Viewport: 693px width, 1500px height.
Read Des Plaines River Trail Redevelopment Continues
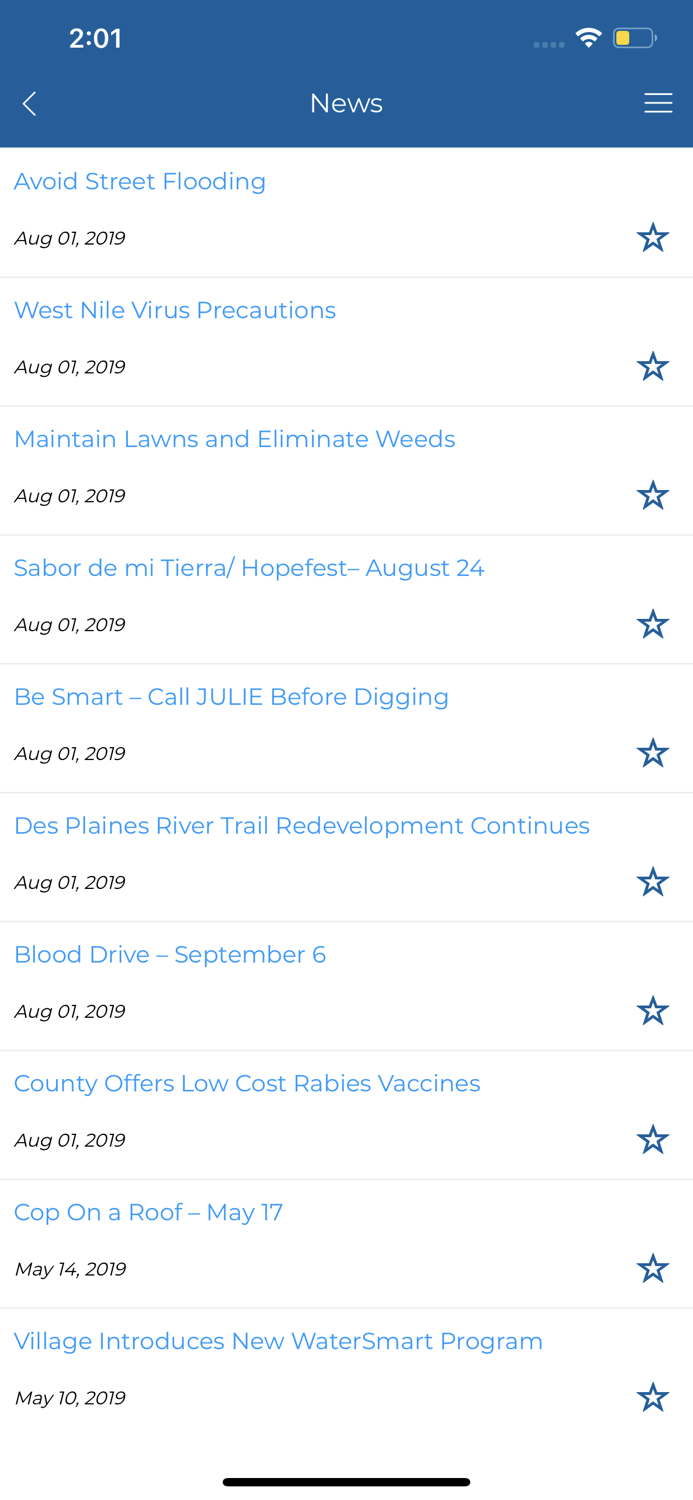click(x=301, y=826)
